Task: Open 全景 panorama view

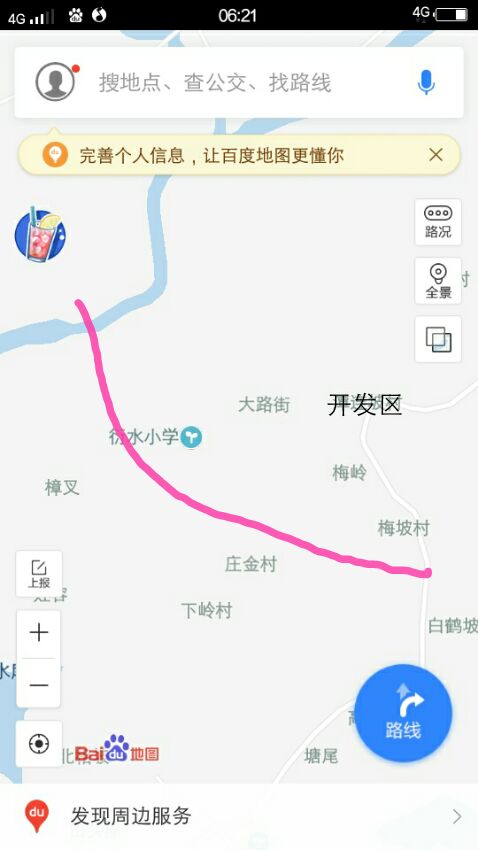Action: pos(438,281)
